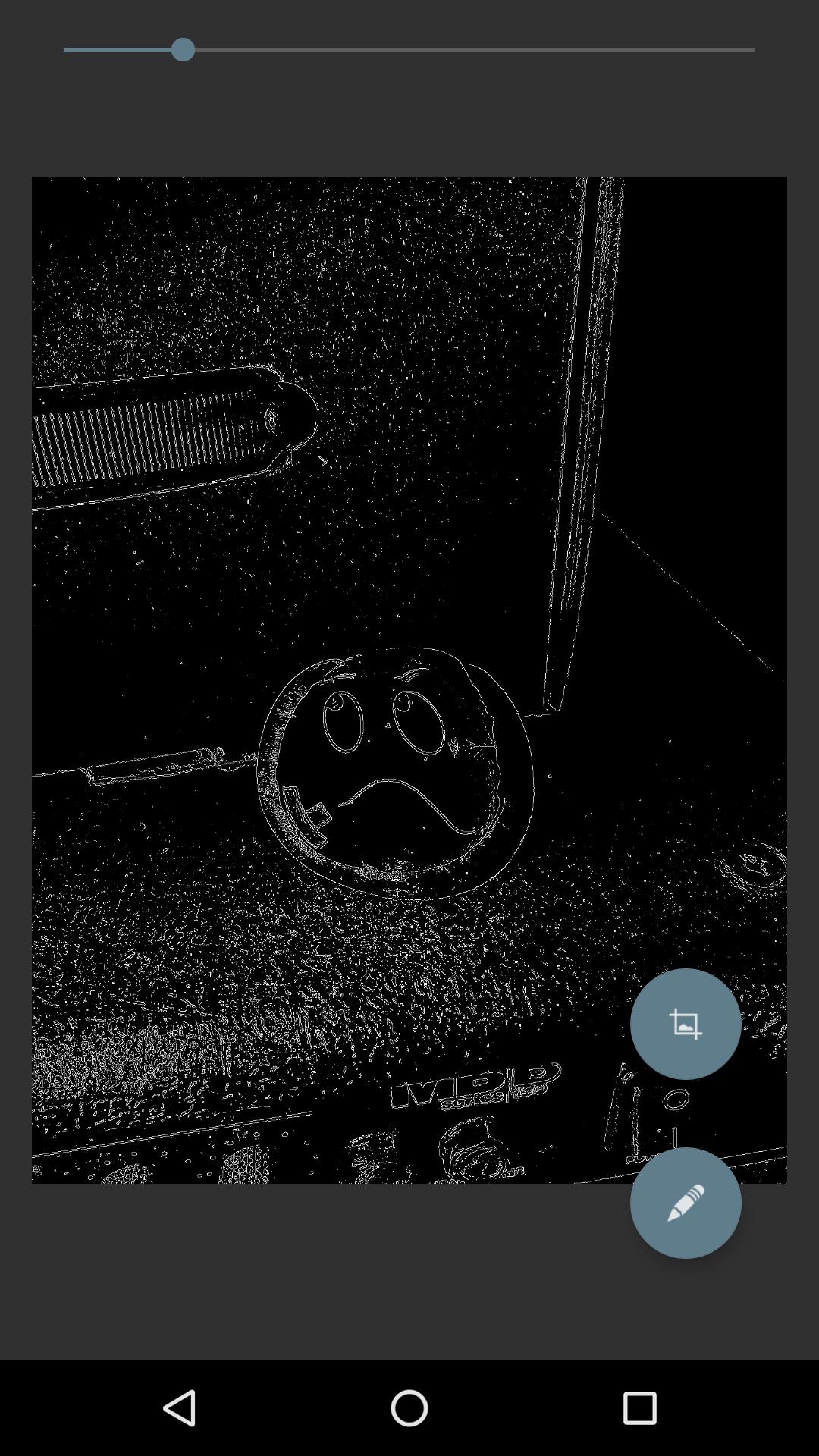Go to the home screen
819x1456 pixels.
point(409,1408)
